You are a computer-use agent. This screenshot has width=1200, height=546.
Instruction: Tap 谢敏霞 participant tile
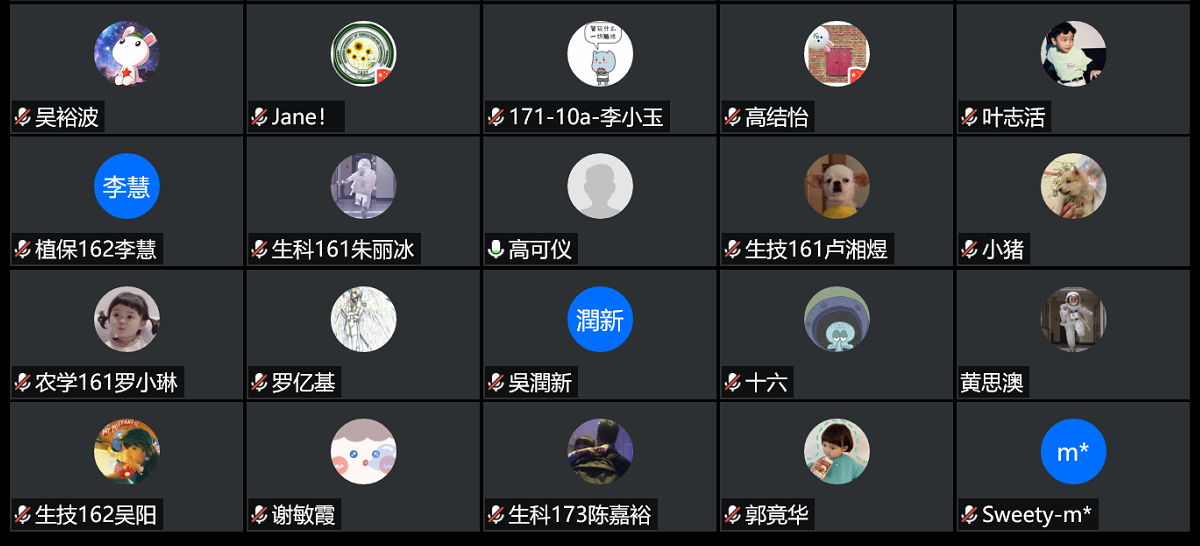click(x=363, y=467)
